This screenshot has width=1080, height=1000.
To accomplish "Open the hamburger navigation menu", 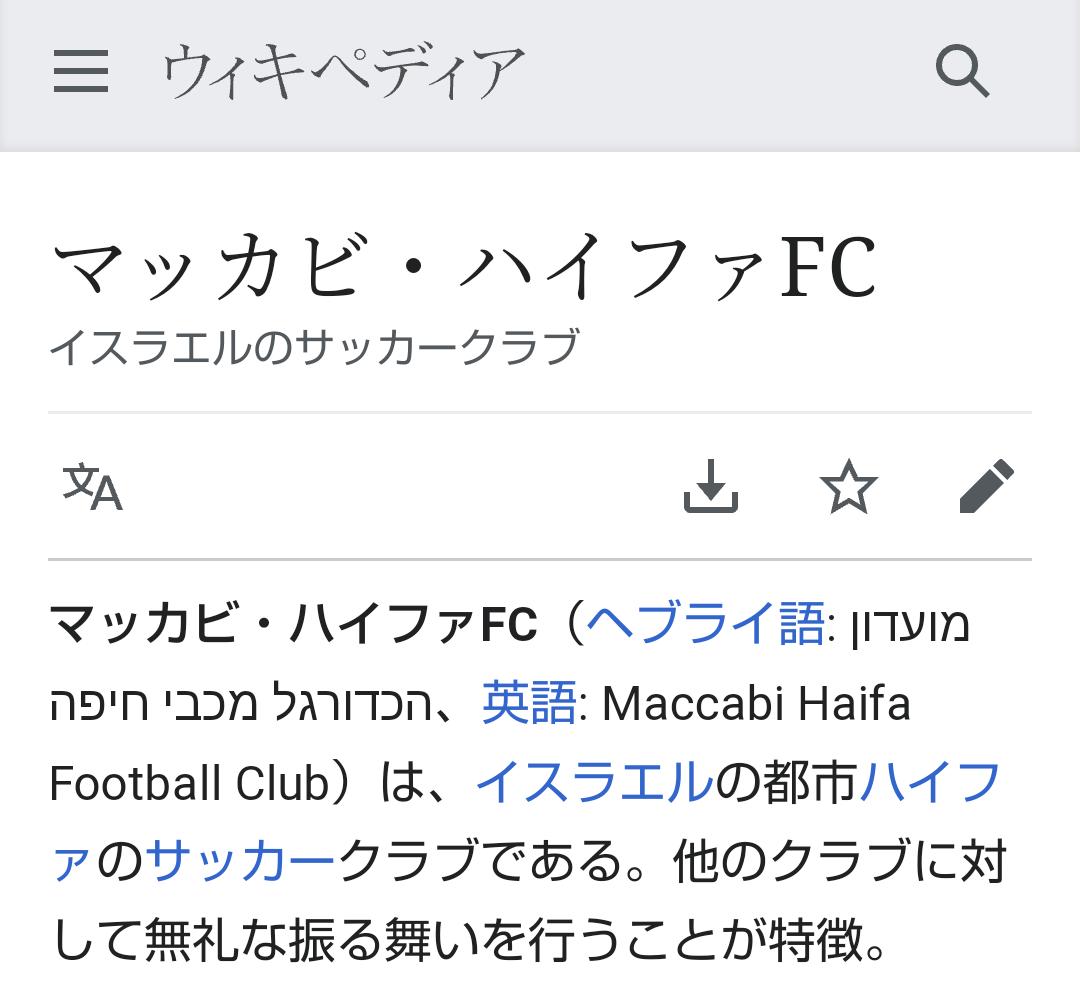I will tap(81, 71).
